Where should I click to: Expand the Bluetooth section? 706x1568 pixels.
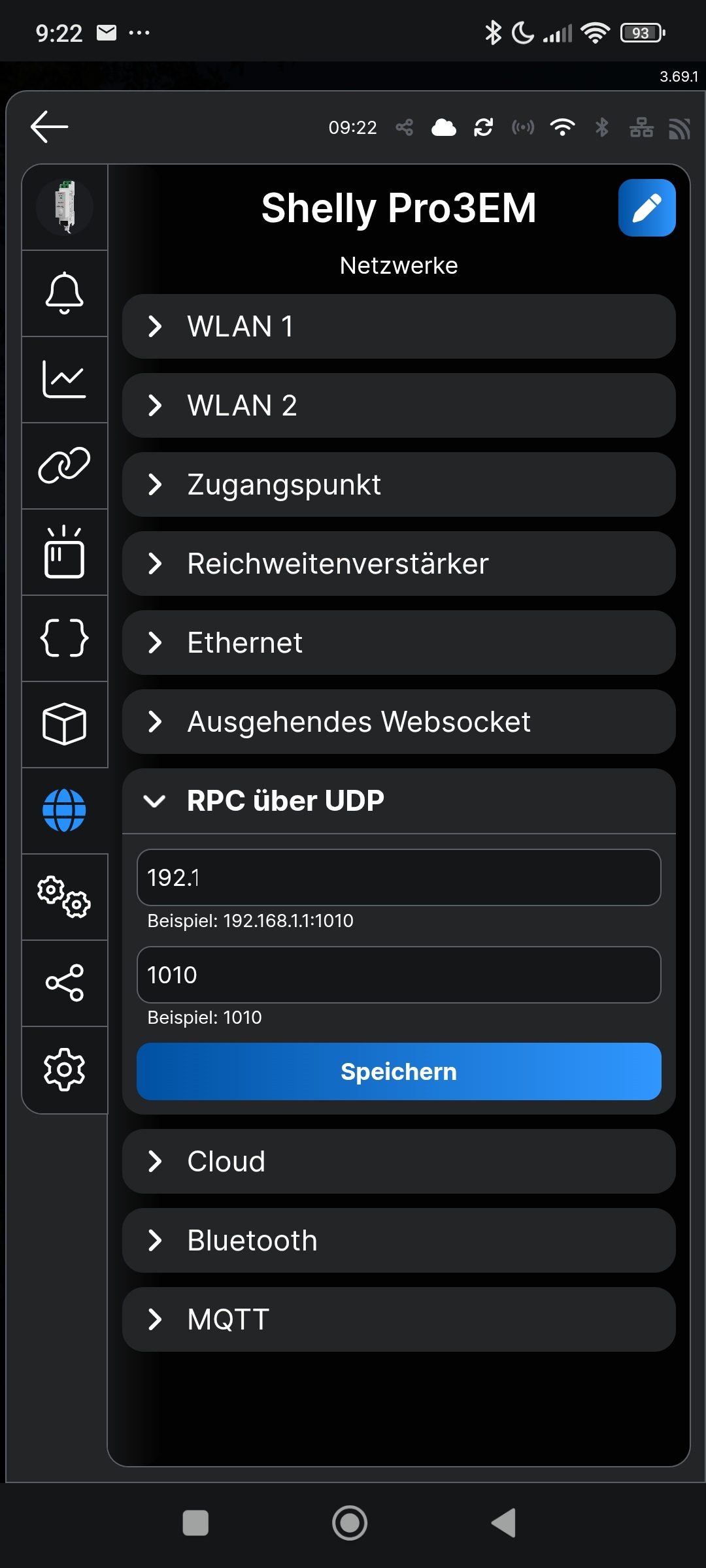click(399, 1240)
